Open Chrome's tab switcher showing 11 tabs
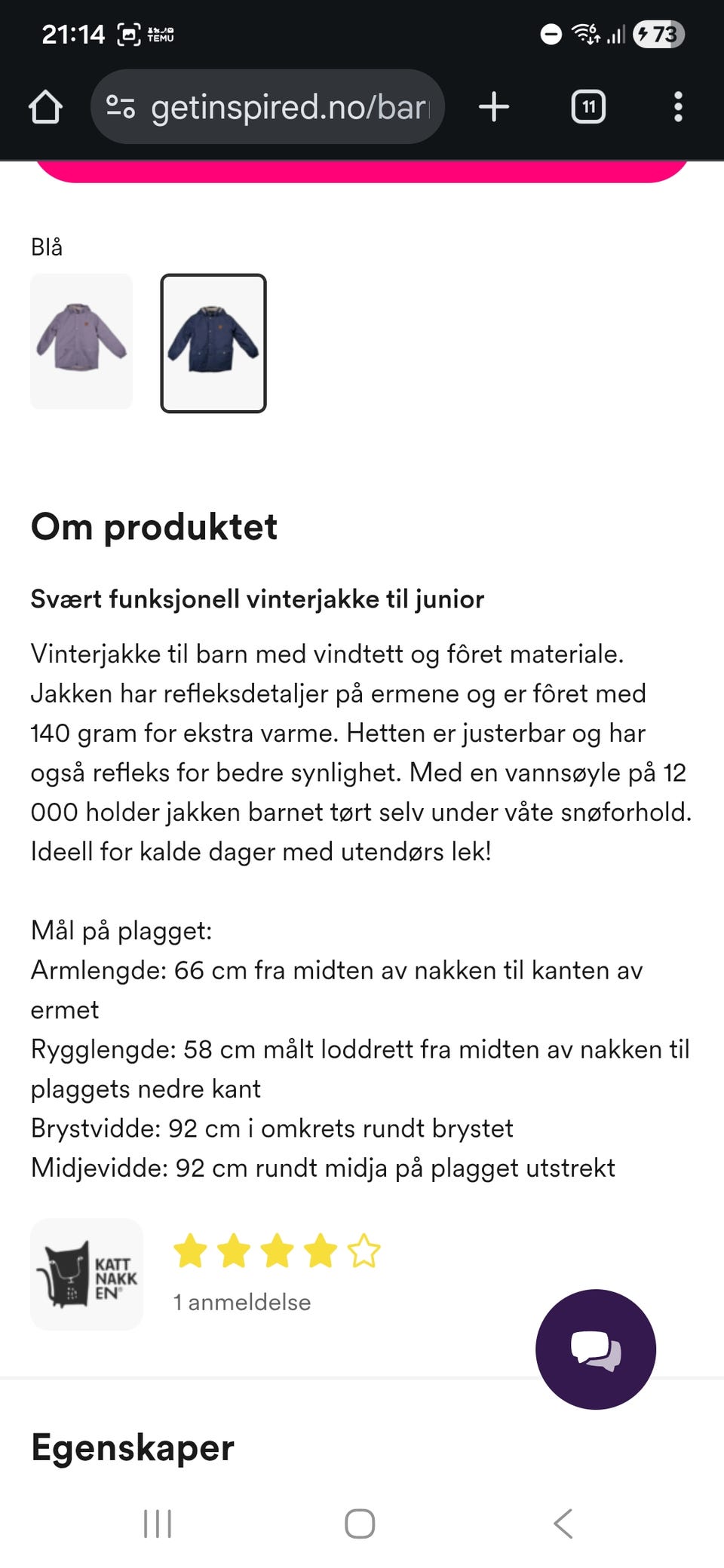Image resolution: width=724 pixels, height=1568 pixels. pyautogui.click(x=587, y=106)
